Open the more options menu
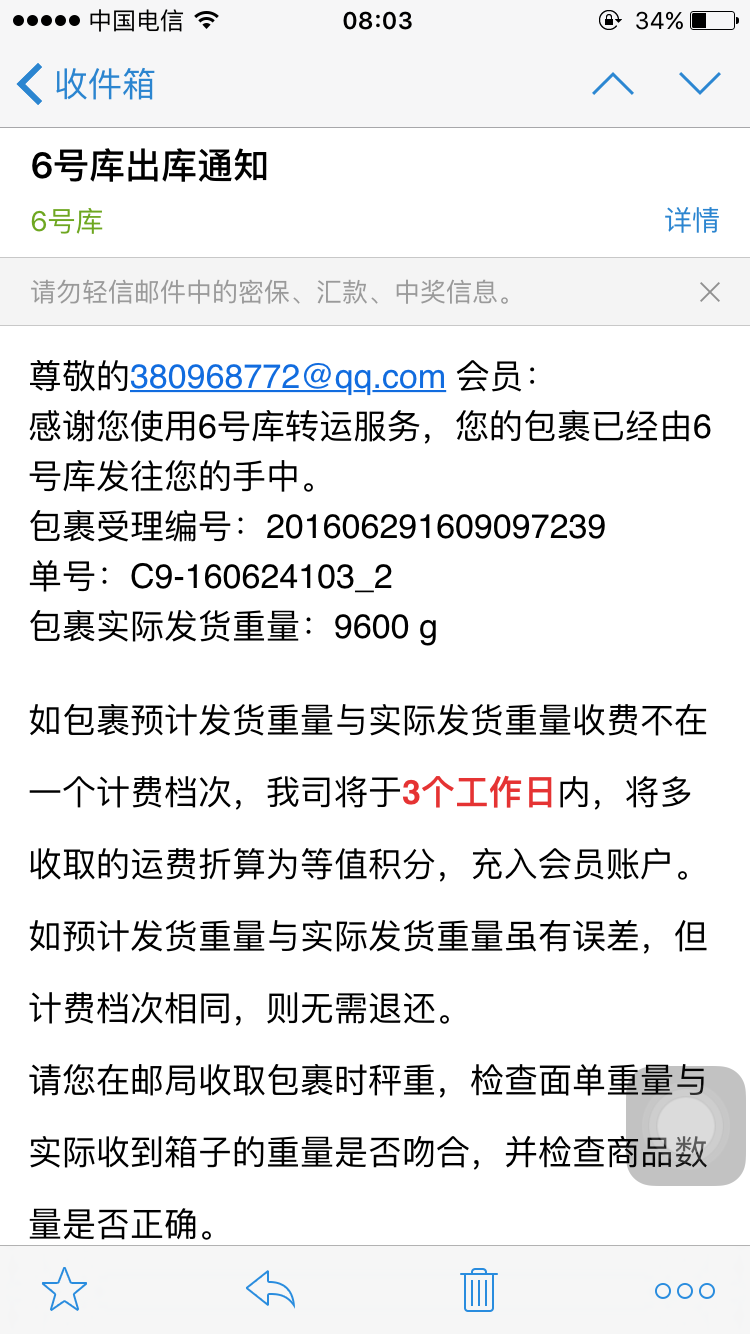Image resolution: width=750 pixels, height=1334 pixels. click(685, 1291)
